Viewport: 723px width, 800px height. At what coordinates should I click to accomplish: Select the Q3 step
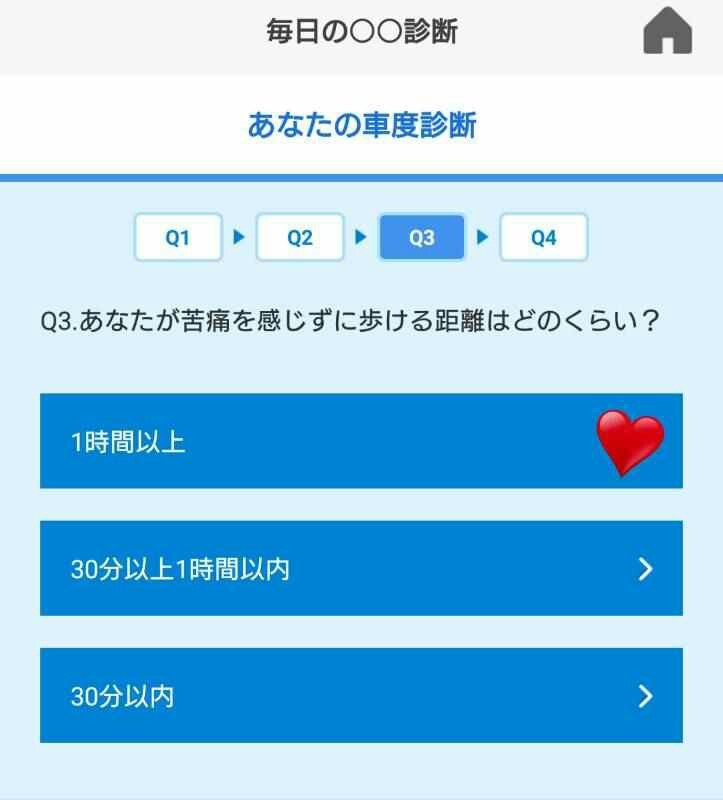click(x=422, y=238)
